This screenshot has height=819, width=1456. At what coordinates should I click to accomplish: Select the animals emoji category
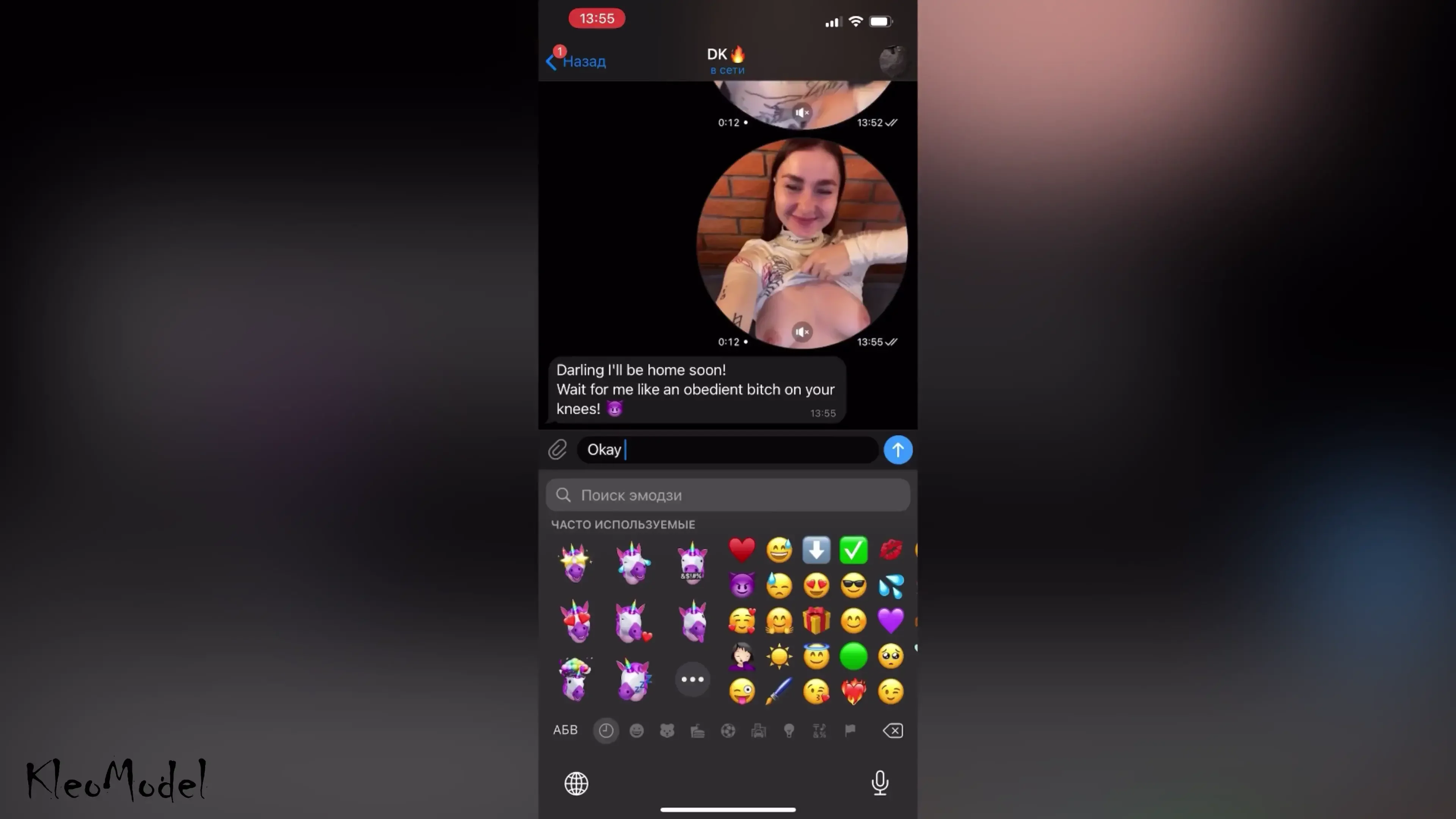tap(667, 731)
